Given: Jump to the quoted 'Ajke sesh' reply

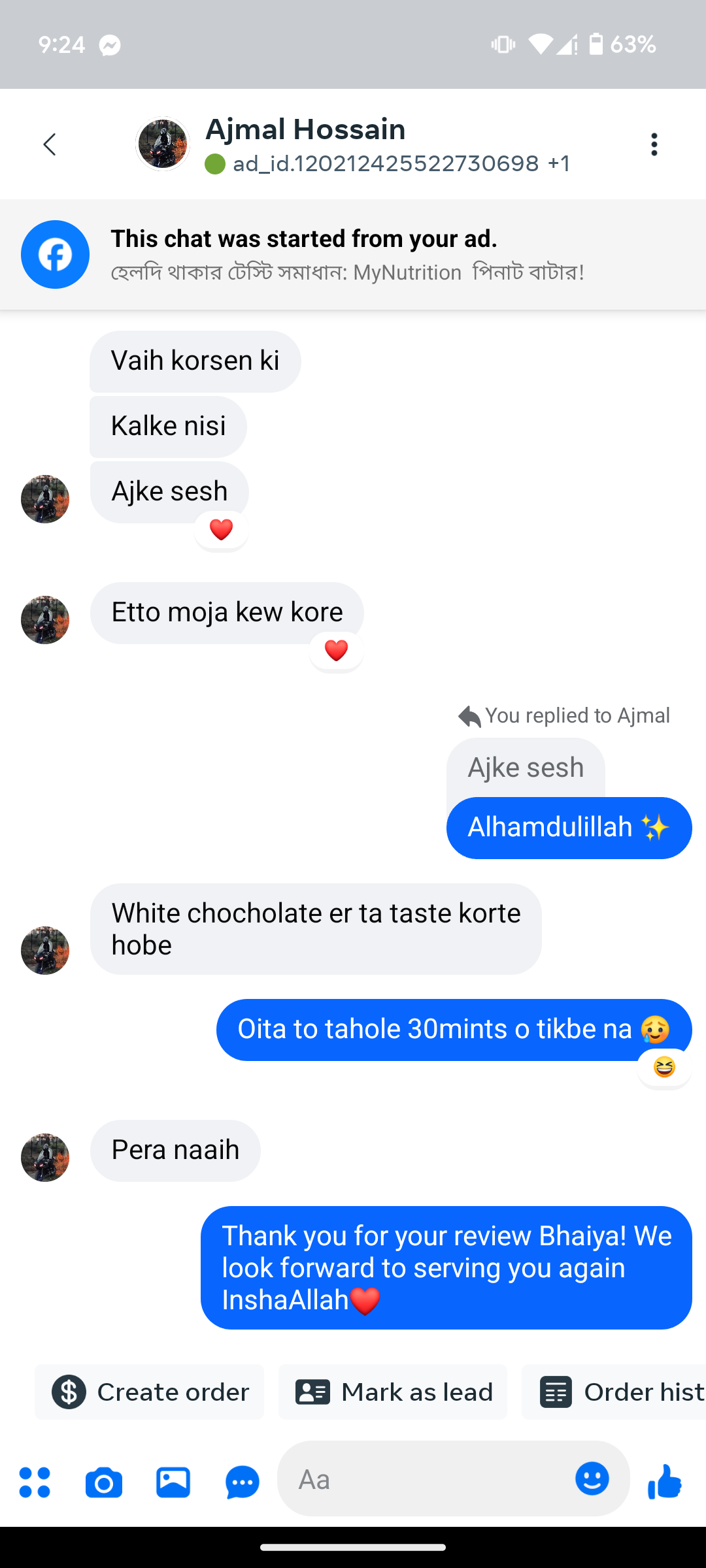Looking at the screenshot, I should point(526,768).
